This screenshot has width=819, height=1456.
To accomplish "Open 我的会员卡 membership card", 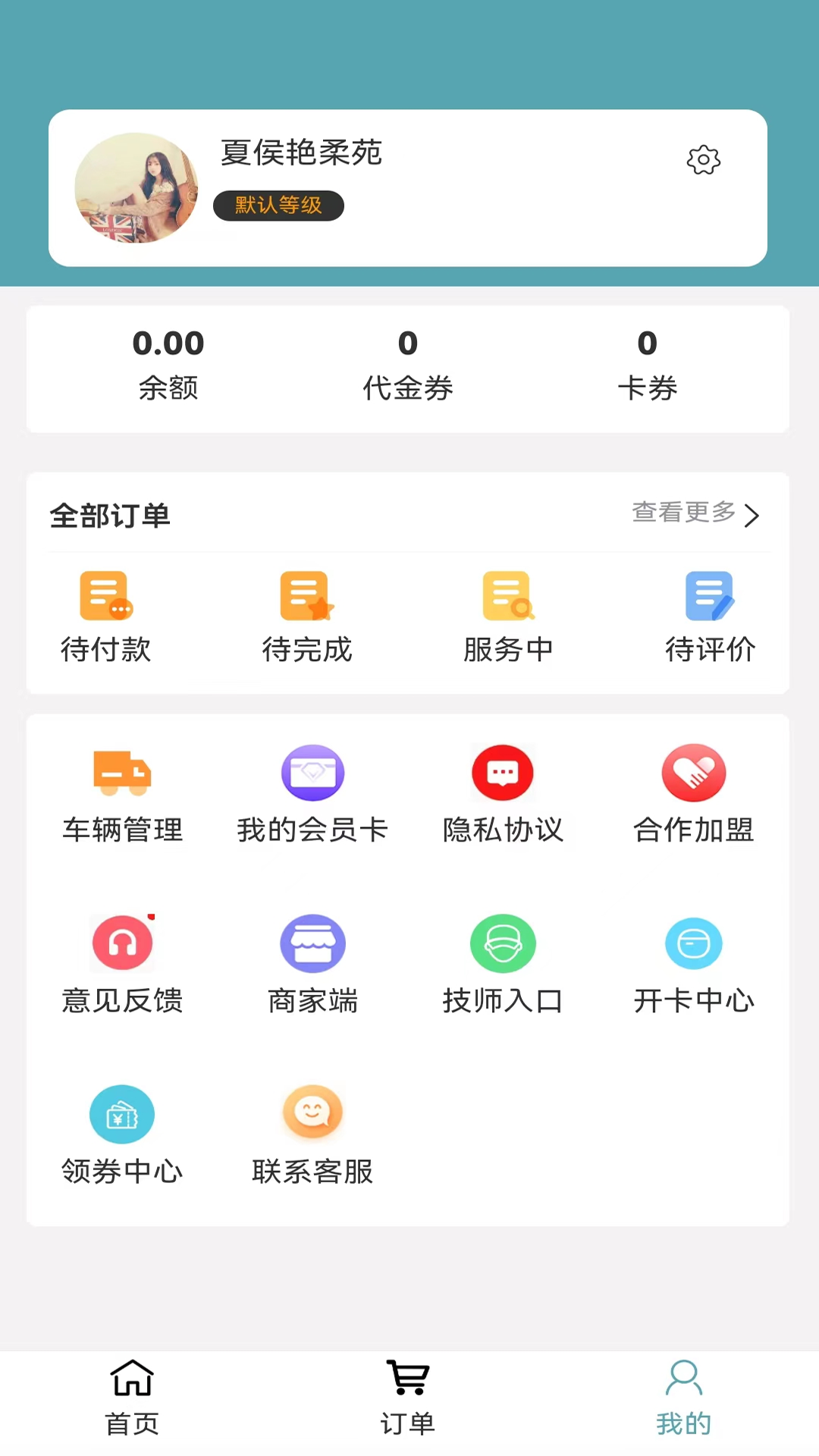I will [313, 792].
